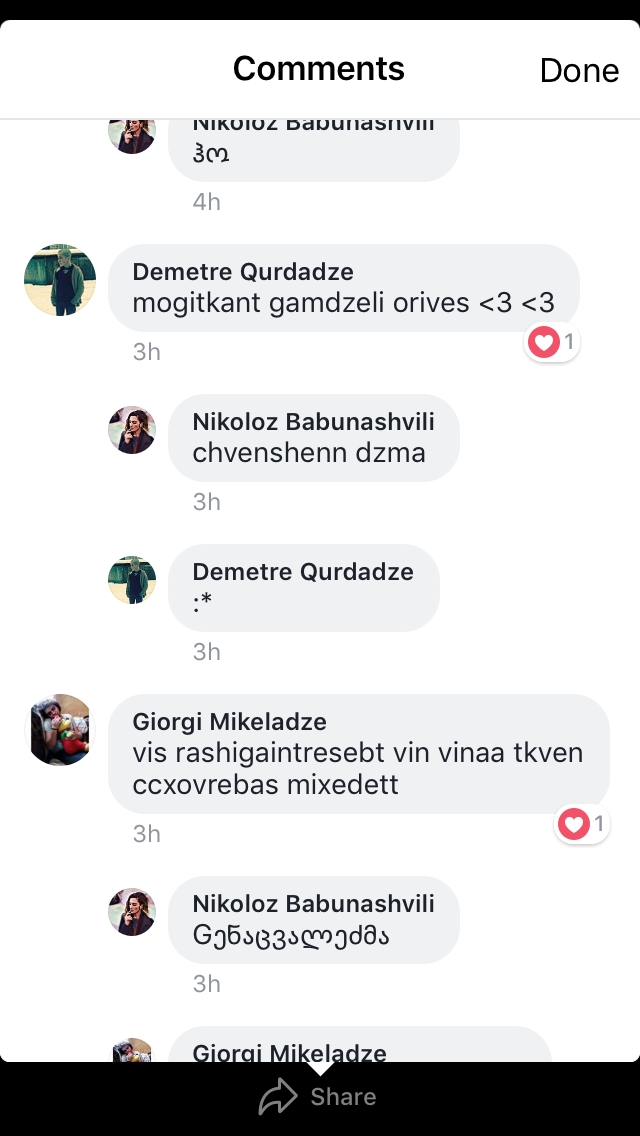This screenshot has height=1136, width=640.
Task: Tap Done to close comments
Action: (579, 70)
